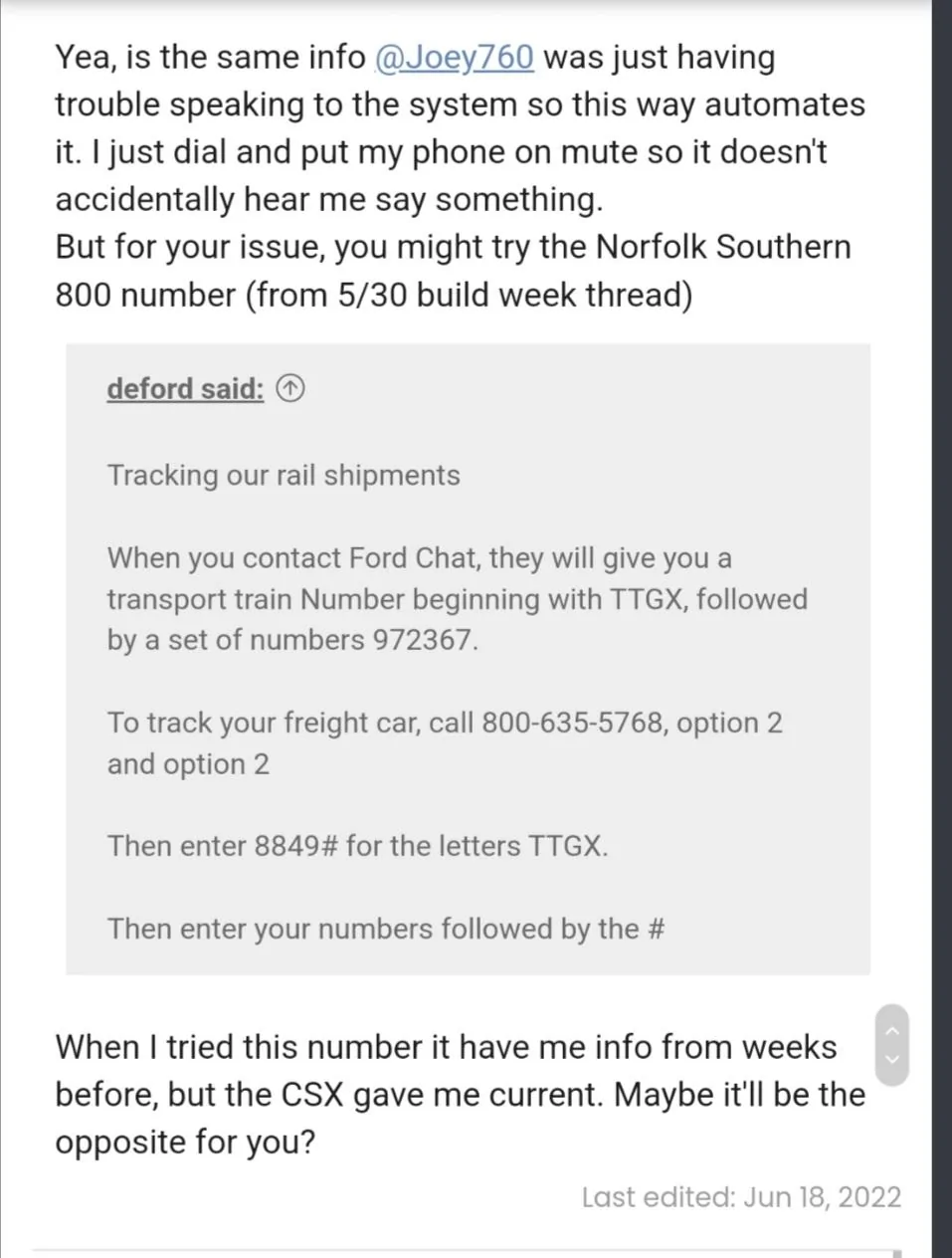Click the scroll navigation pill control

tap(892, 1046)
